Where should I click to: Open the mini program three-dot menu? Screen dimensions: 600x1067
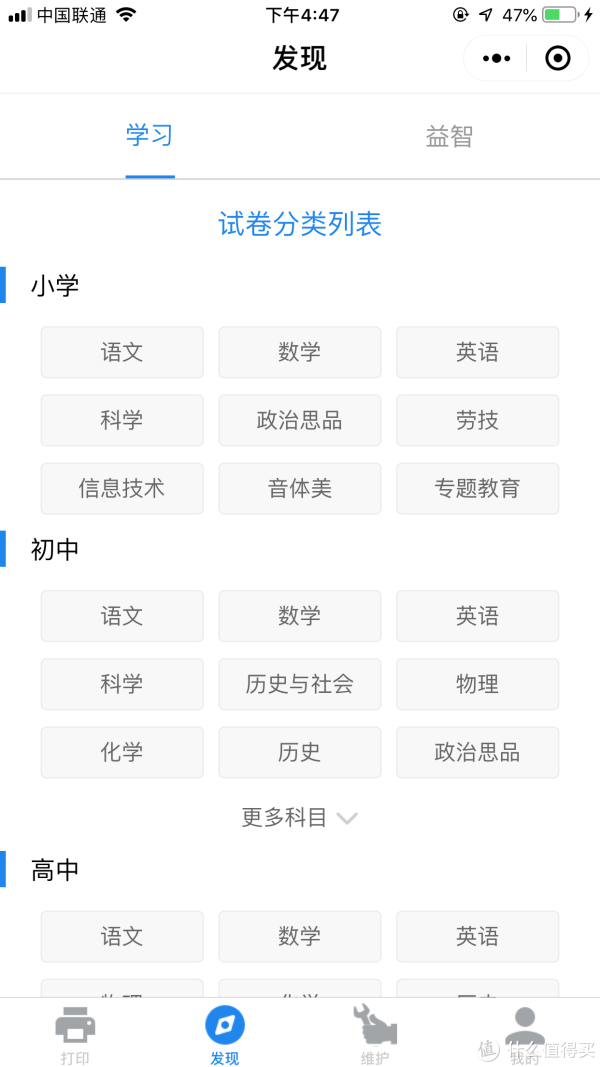click(496, 59)
